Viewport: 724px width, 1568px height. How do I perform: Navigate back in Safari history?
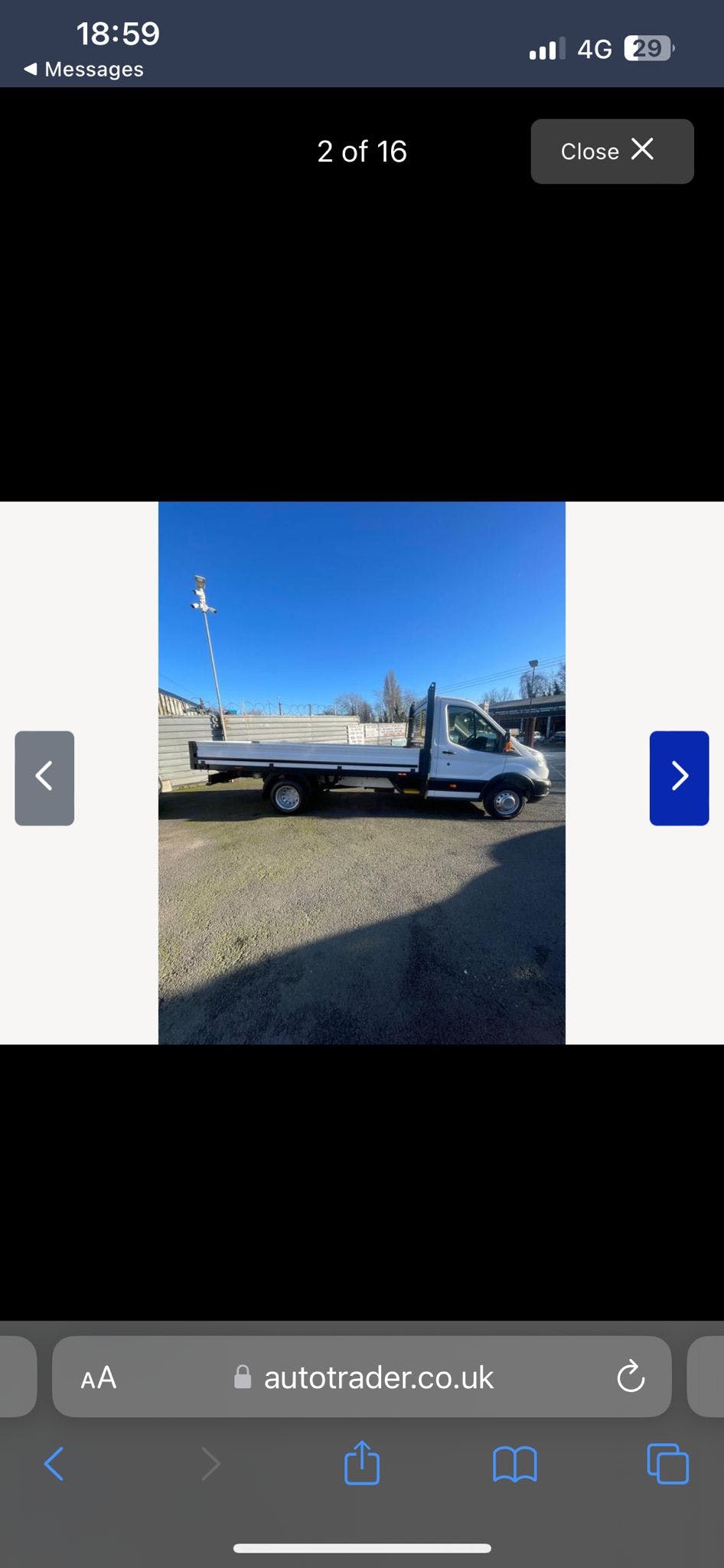(54, 1464)
